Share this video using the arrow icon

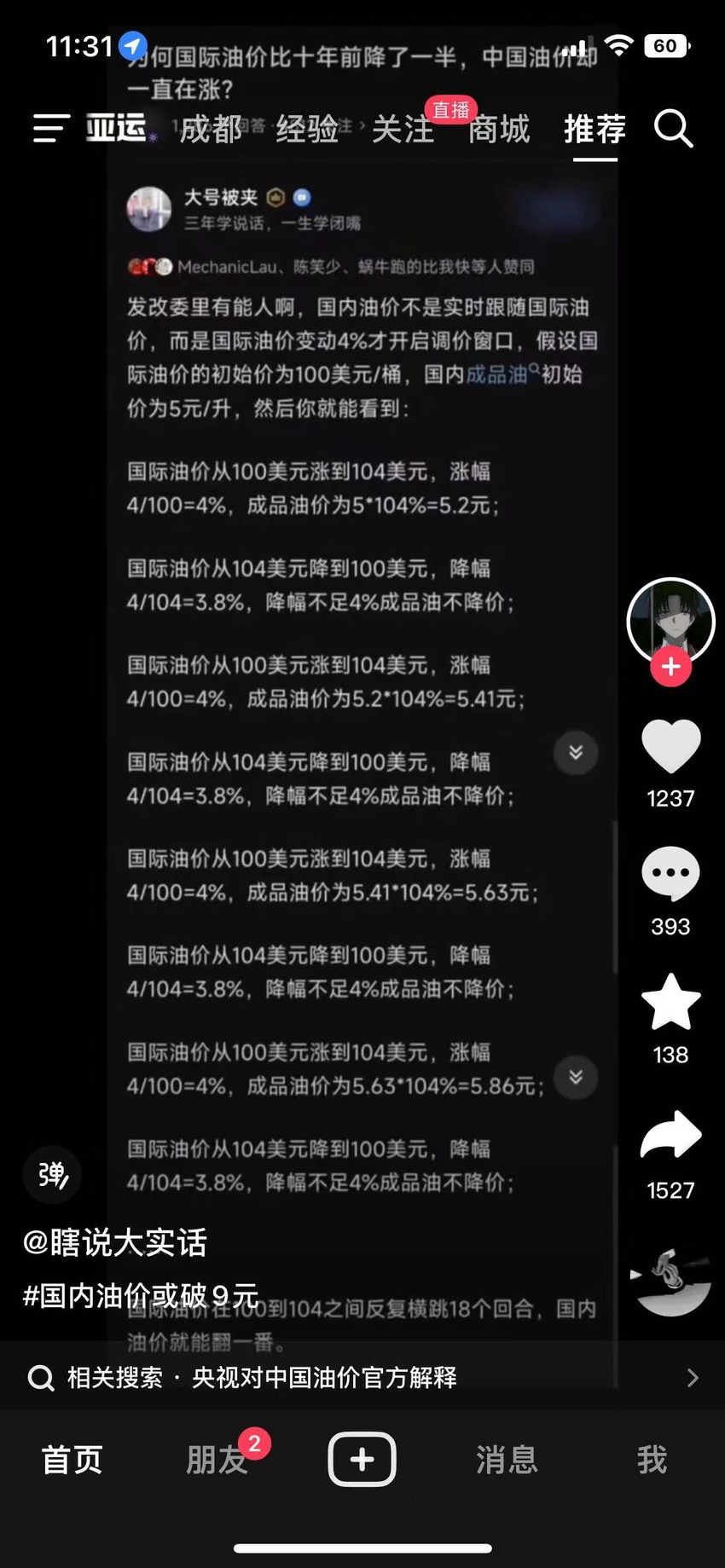click(670, 1135)
